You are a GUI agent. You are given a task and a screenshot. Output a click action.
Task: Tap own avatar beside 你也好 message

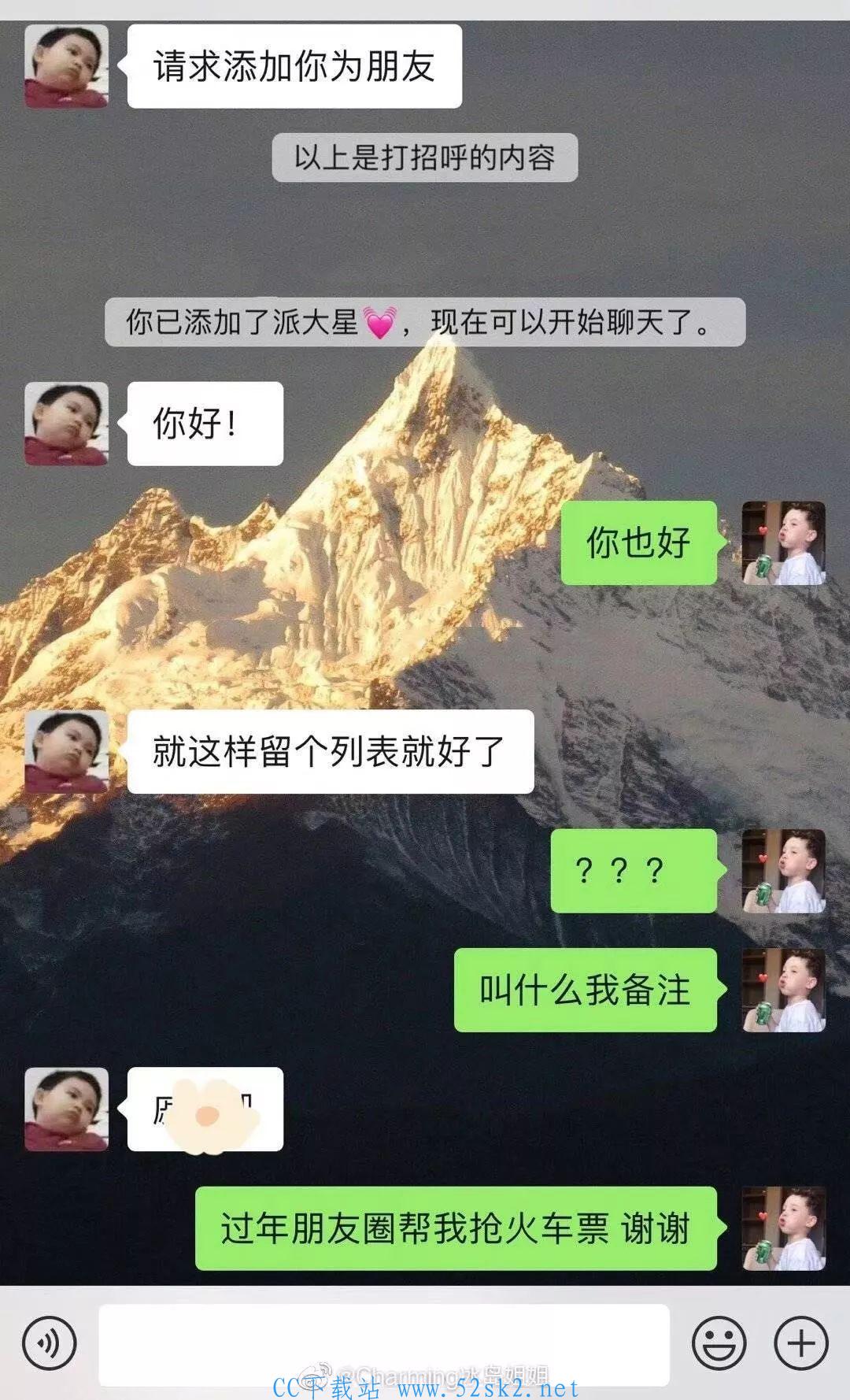click(x=784, y=543)
